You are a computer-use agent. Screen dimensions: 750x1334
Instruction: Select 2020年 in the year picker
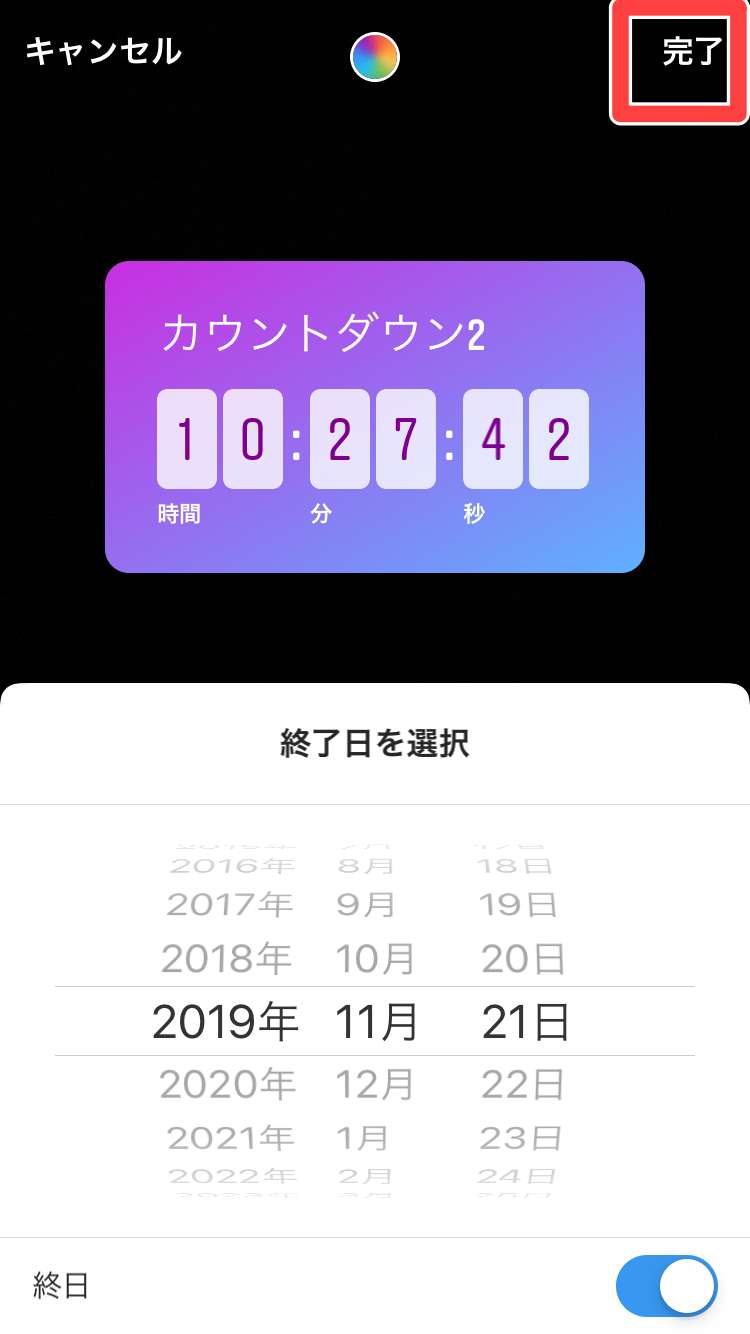pyautogui.click(x=227, y=1084)
